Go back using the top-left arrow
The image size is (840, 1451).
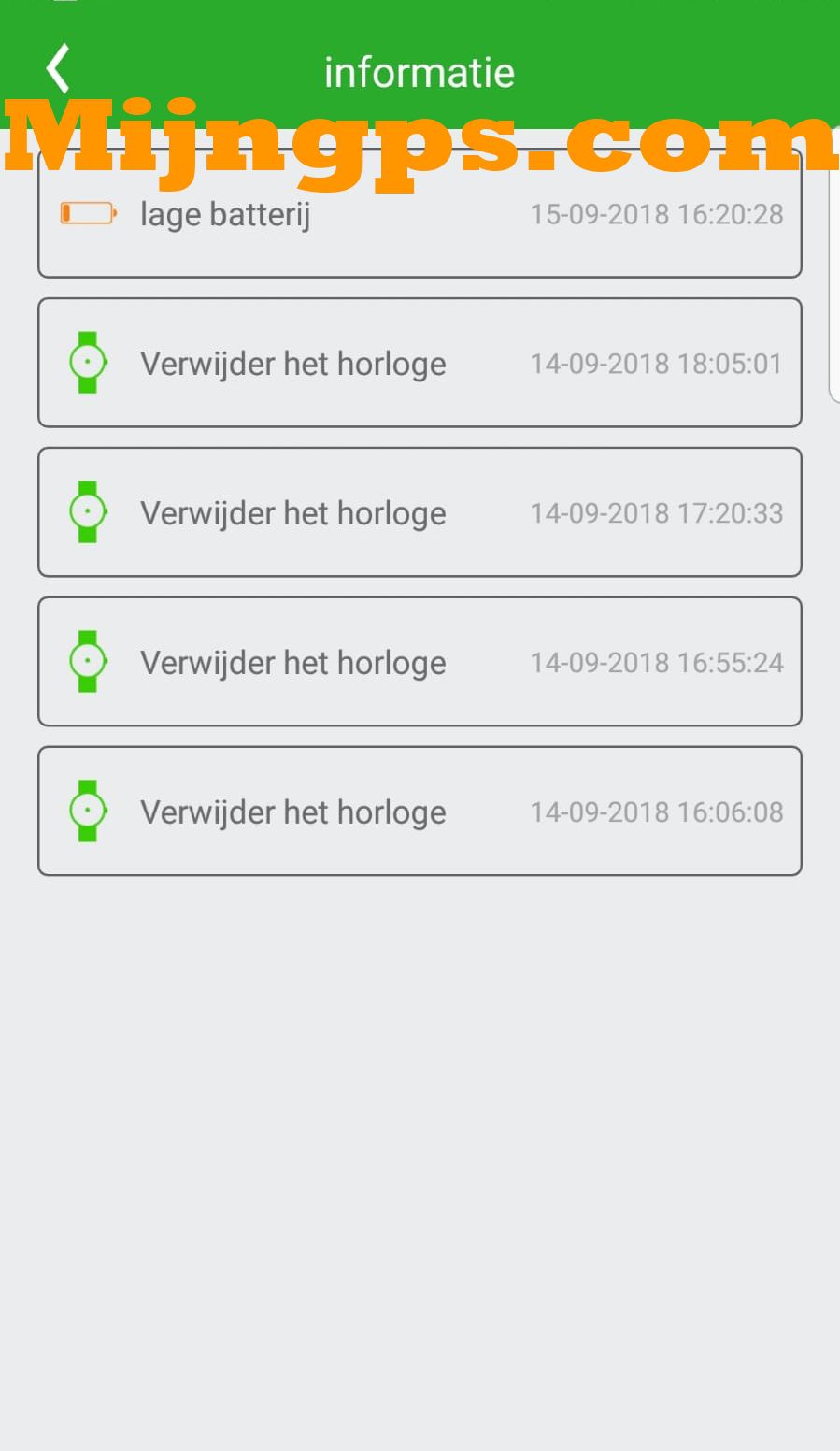[58, 69]
